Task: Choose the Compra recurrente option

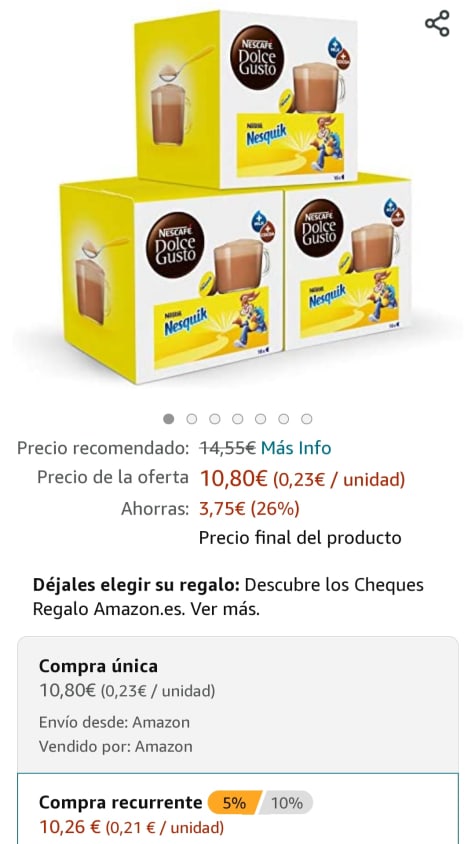Action: [238, 809]
